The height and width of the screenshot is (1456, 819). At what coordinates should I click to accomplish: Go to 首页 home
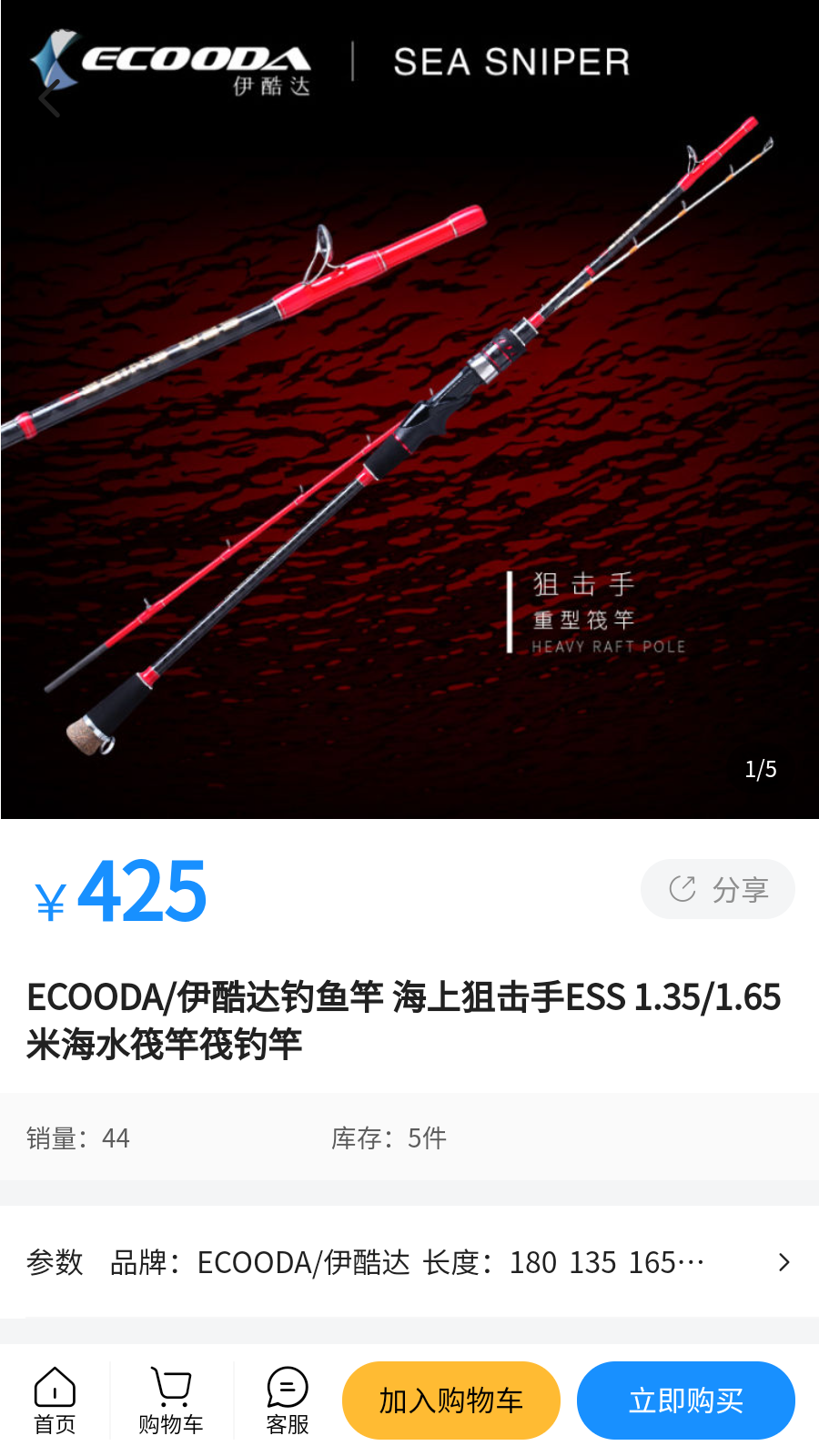tap(55, 1400)
